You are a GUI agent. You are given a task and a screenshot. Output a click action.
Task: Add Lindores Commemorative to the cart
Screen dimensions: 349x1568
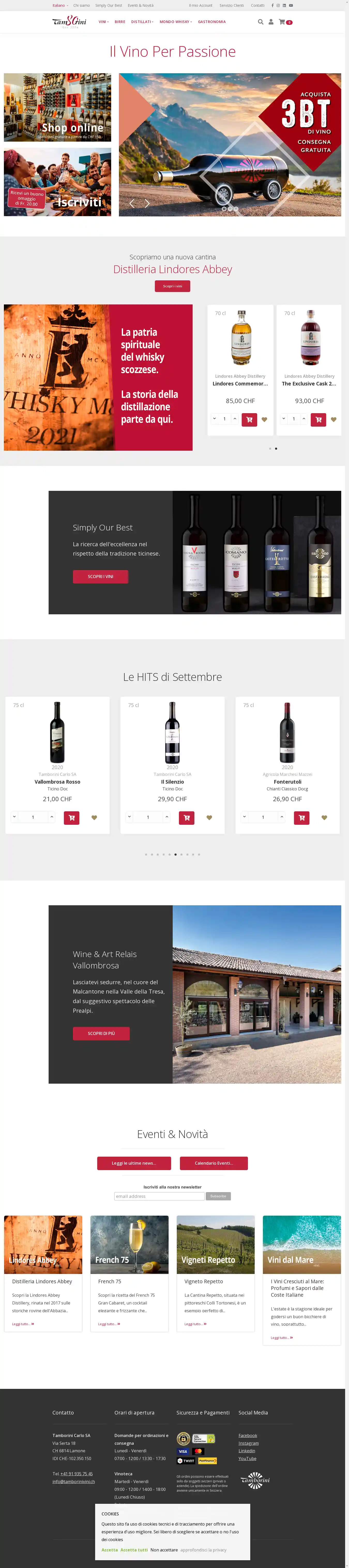(x=249, y=419)
